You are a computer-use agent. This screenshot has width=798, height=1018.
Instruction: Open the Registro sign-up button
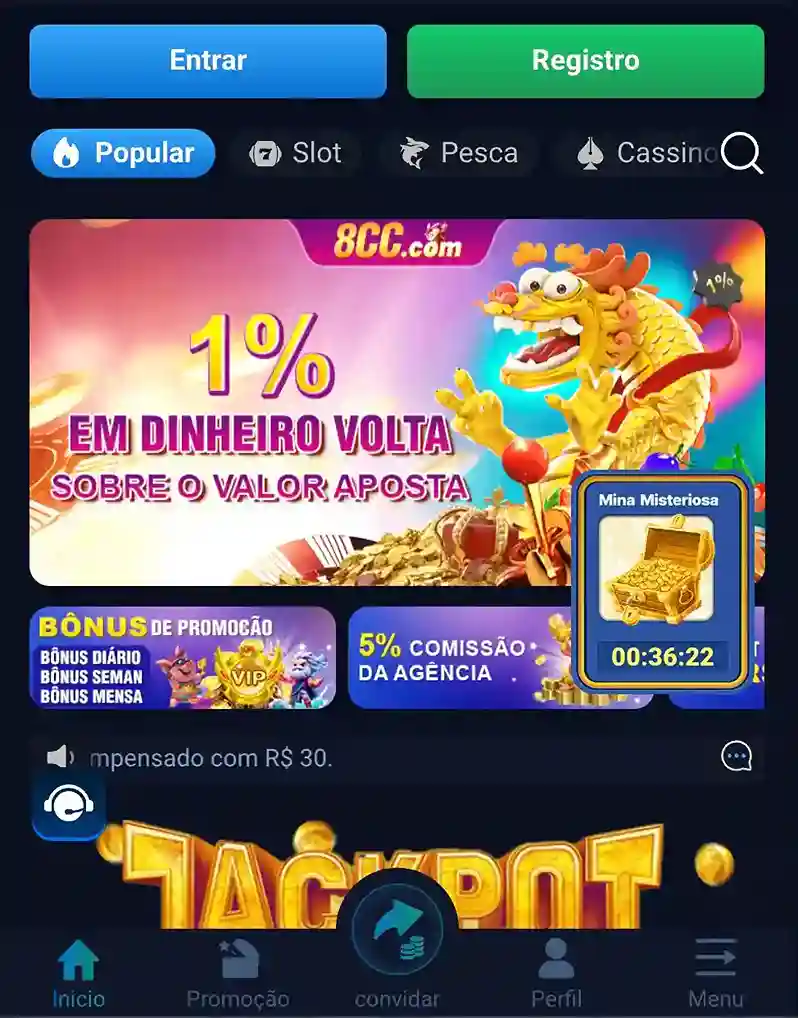tap(585, 61)
